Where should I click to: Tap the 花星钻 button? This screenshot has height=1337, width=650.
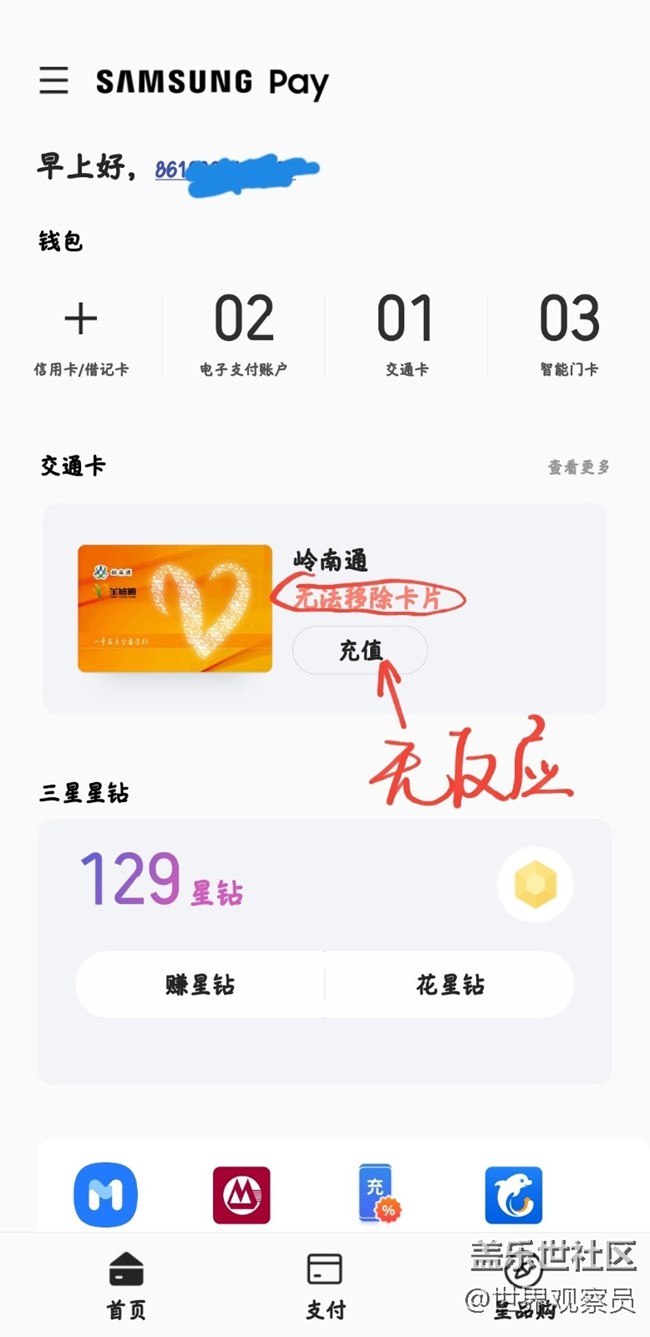(450, 984)
